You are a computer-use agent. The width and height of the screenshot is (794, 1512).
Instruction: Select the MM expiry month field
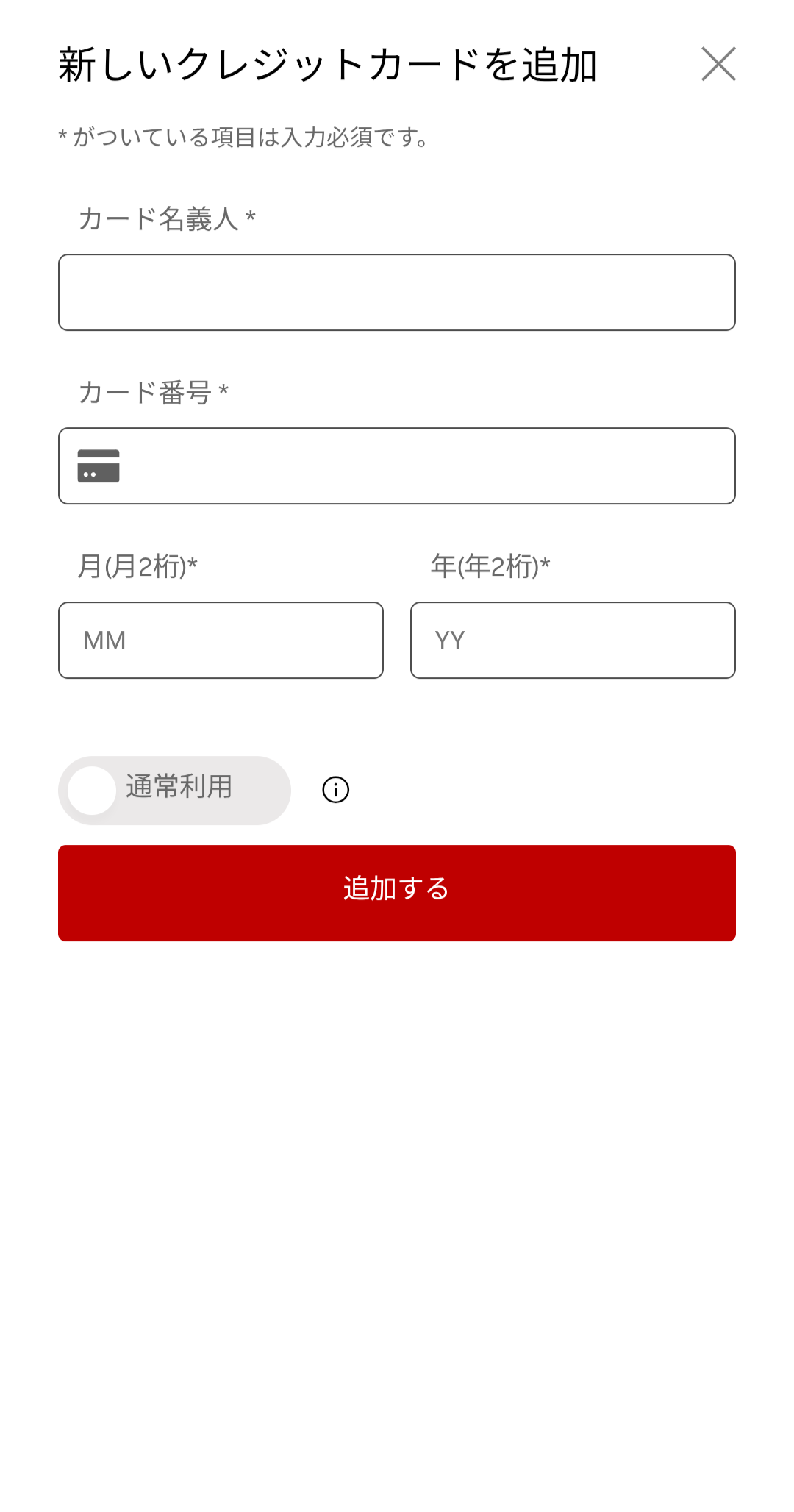point(221,641)
